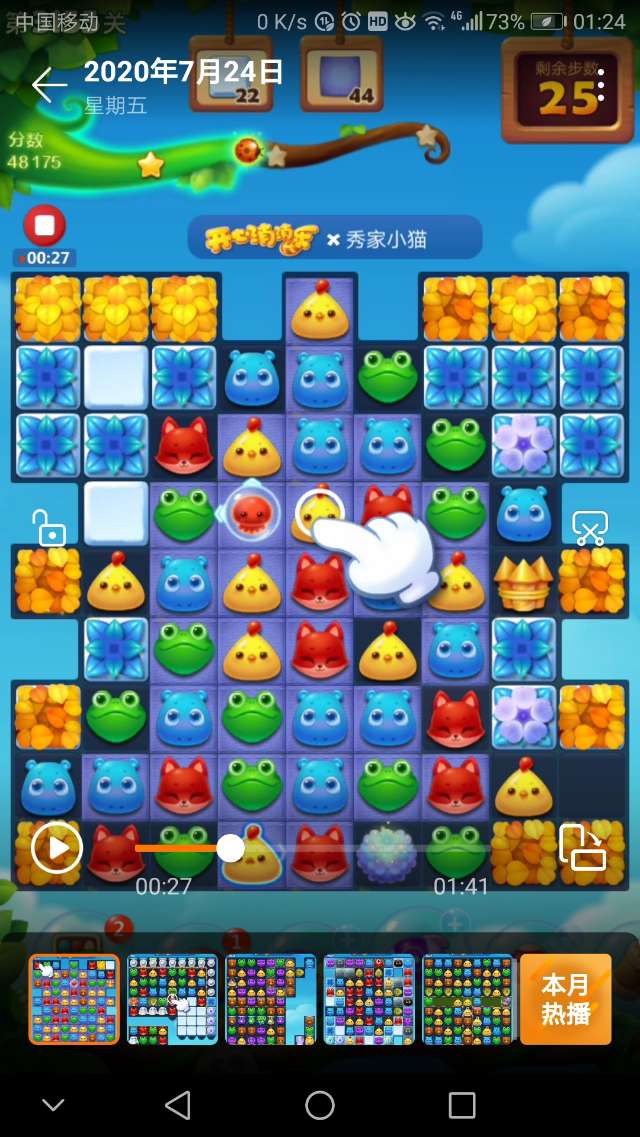Lock the video player screen controls

(48, 527)
